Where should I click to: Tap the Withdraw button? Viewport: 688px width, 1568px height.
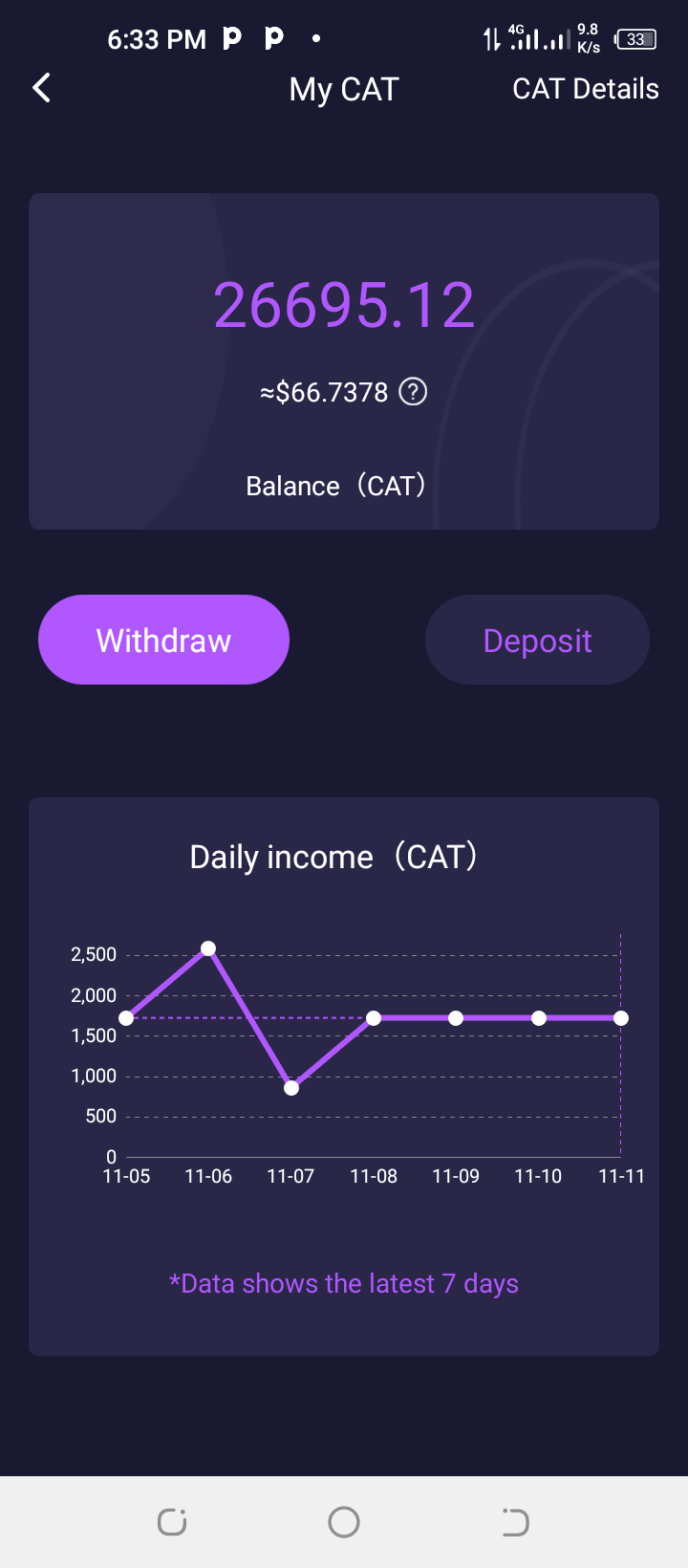point(163,640)
